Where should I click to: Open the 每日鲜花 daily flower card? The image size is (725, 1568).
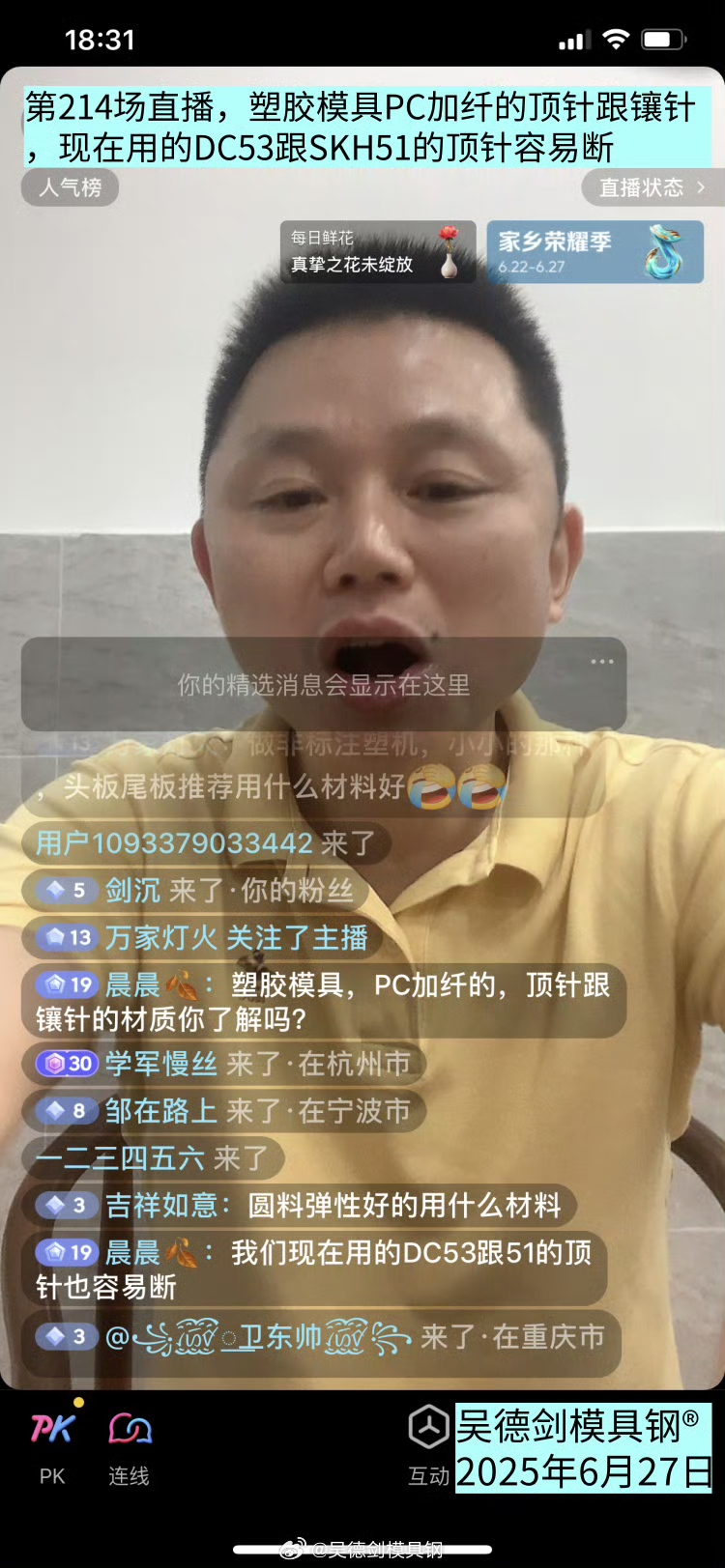[x=377, y=252]
